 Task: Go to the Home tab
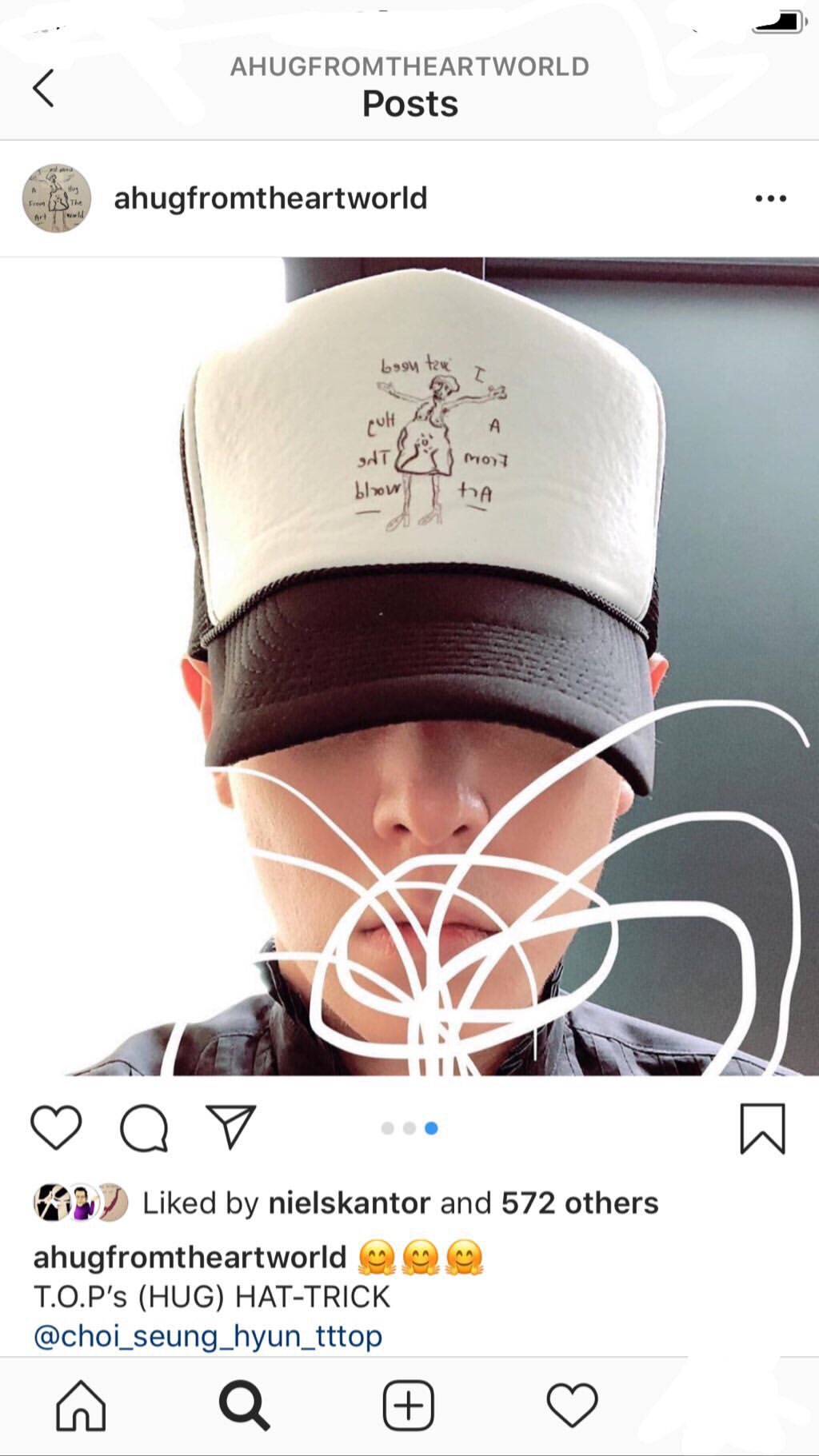(x=81, y=1405)
